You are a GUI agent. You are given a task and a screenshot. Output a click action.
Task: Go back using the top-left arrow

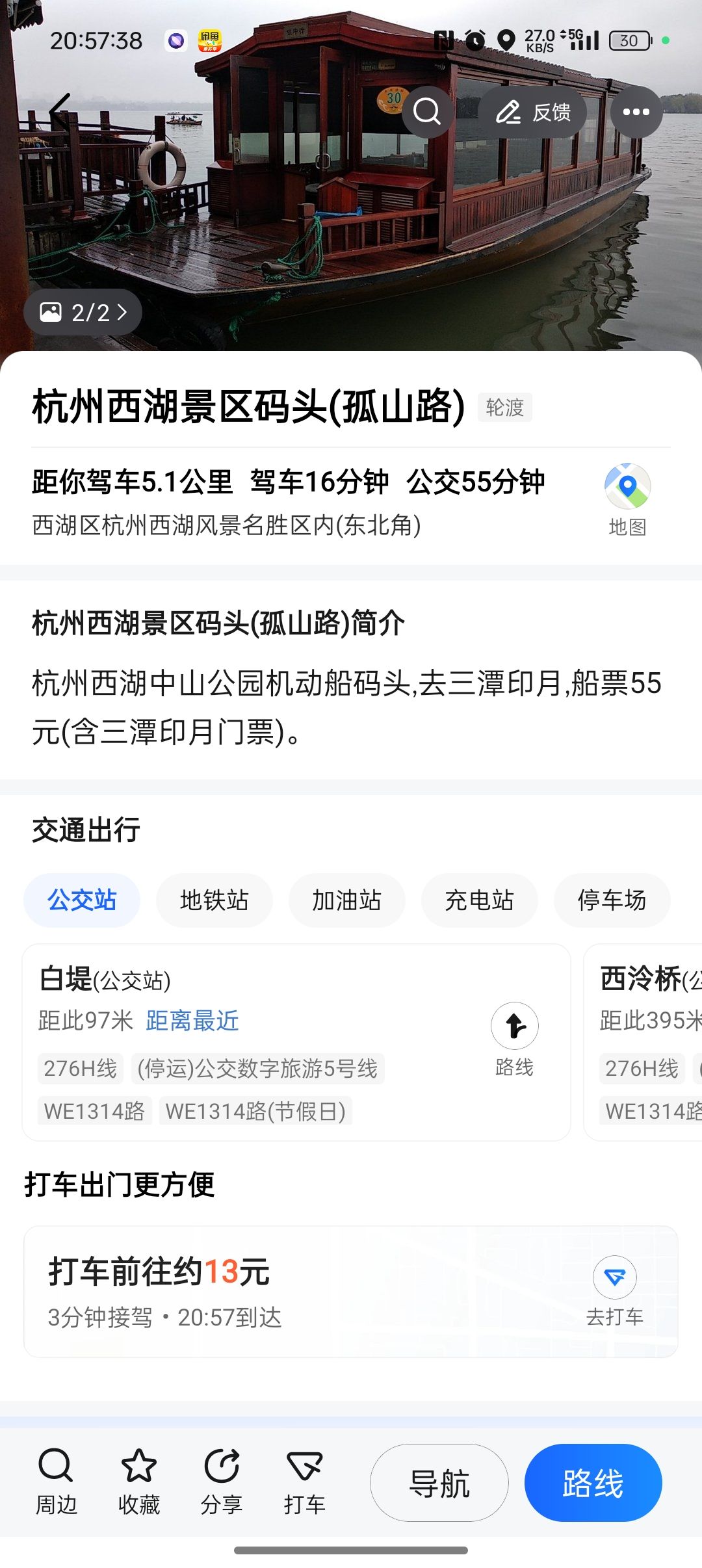coord(60,111)
